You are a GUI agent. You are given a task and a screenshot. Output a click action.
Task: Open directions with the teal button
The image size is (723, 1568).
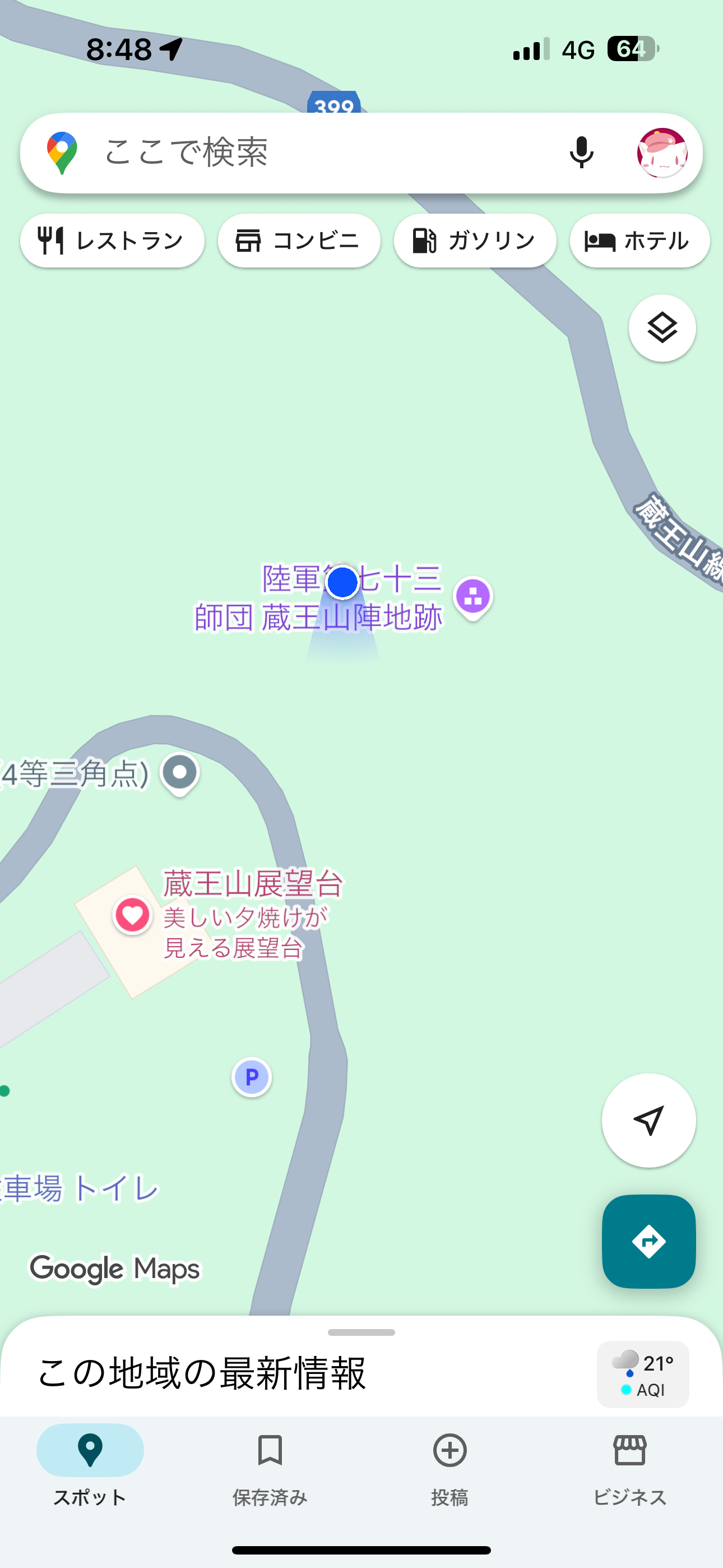(648, 1241)
